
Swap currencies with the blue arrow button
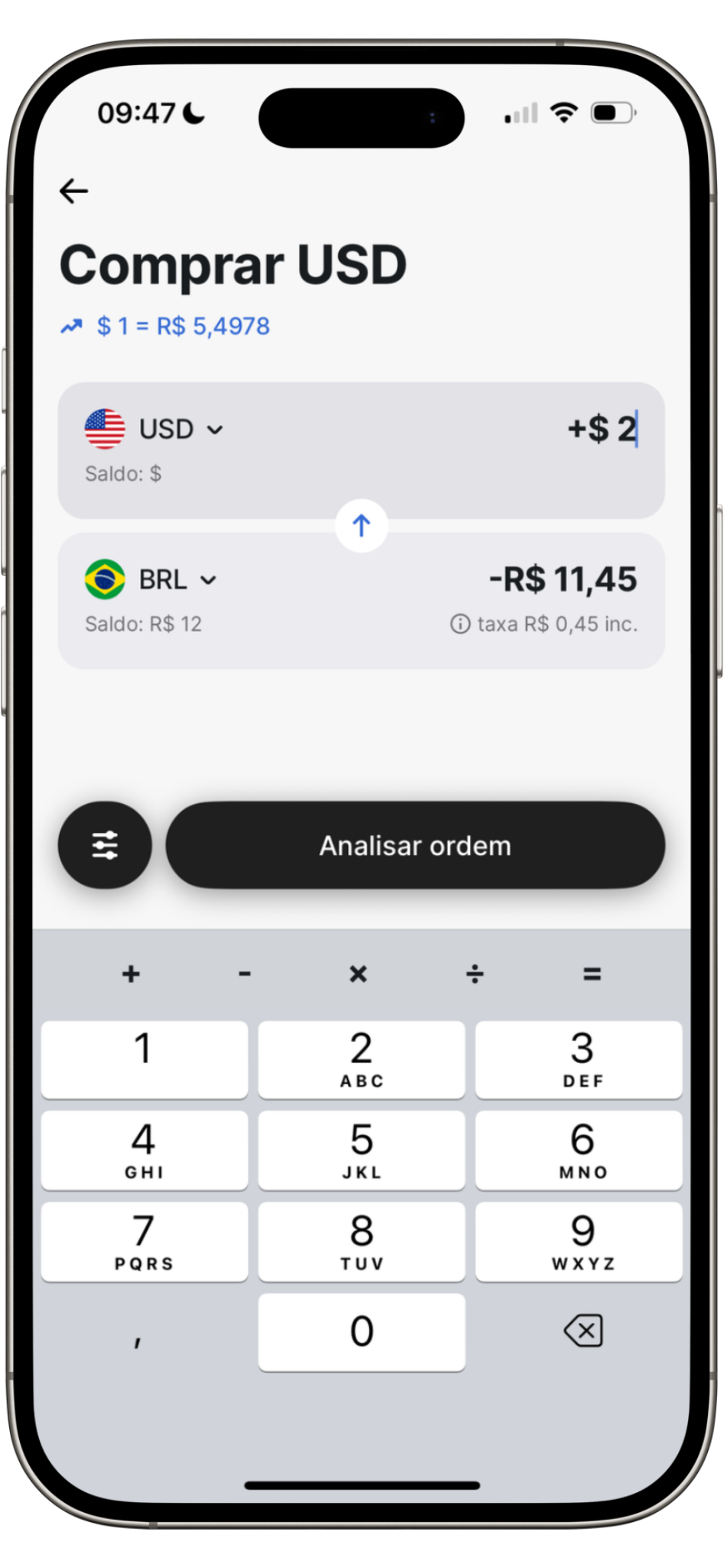(361, 525)
